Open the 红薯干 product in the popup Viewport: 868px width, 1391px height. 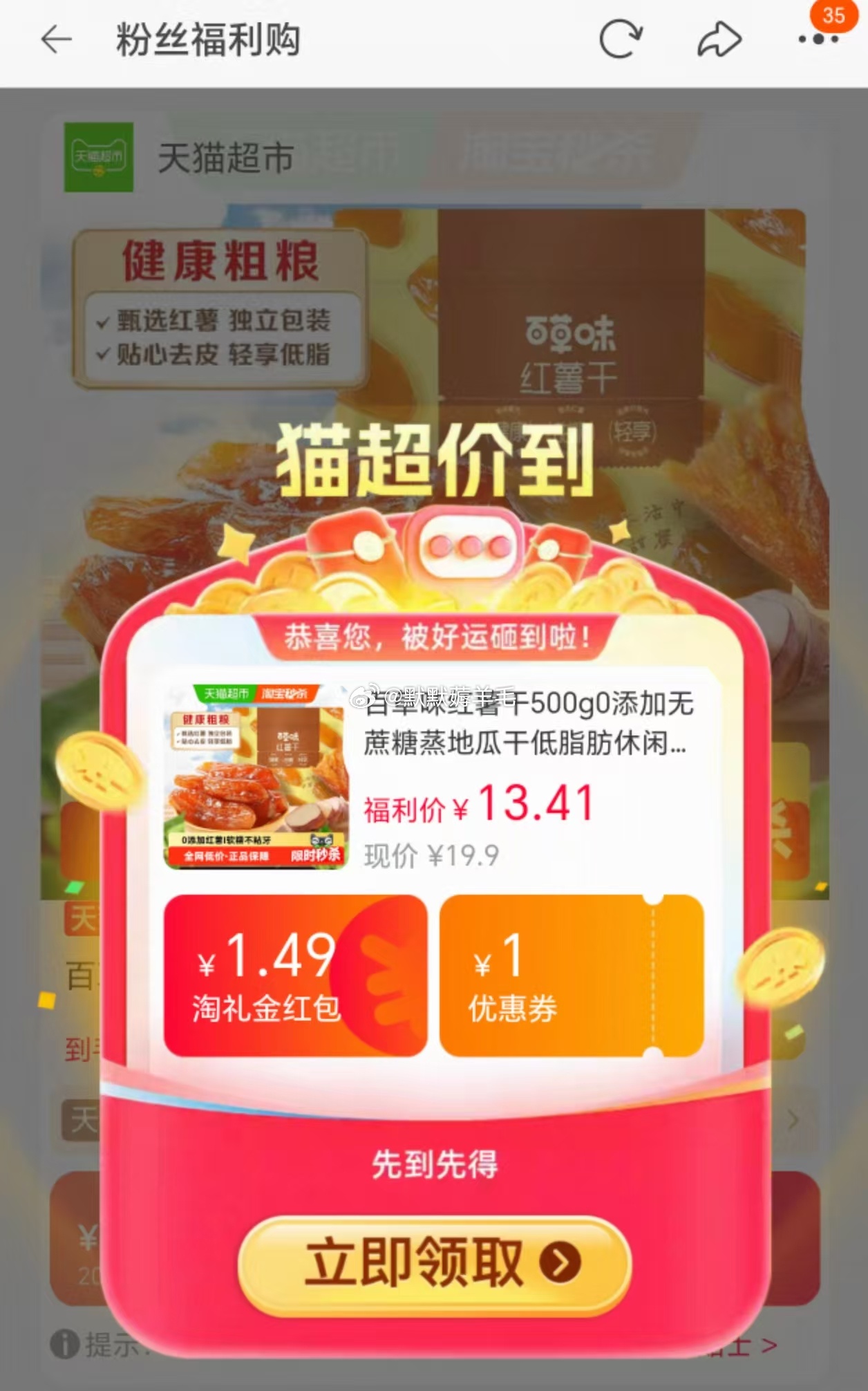pos(257,778)
